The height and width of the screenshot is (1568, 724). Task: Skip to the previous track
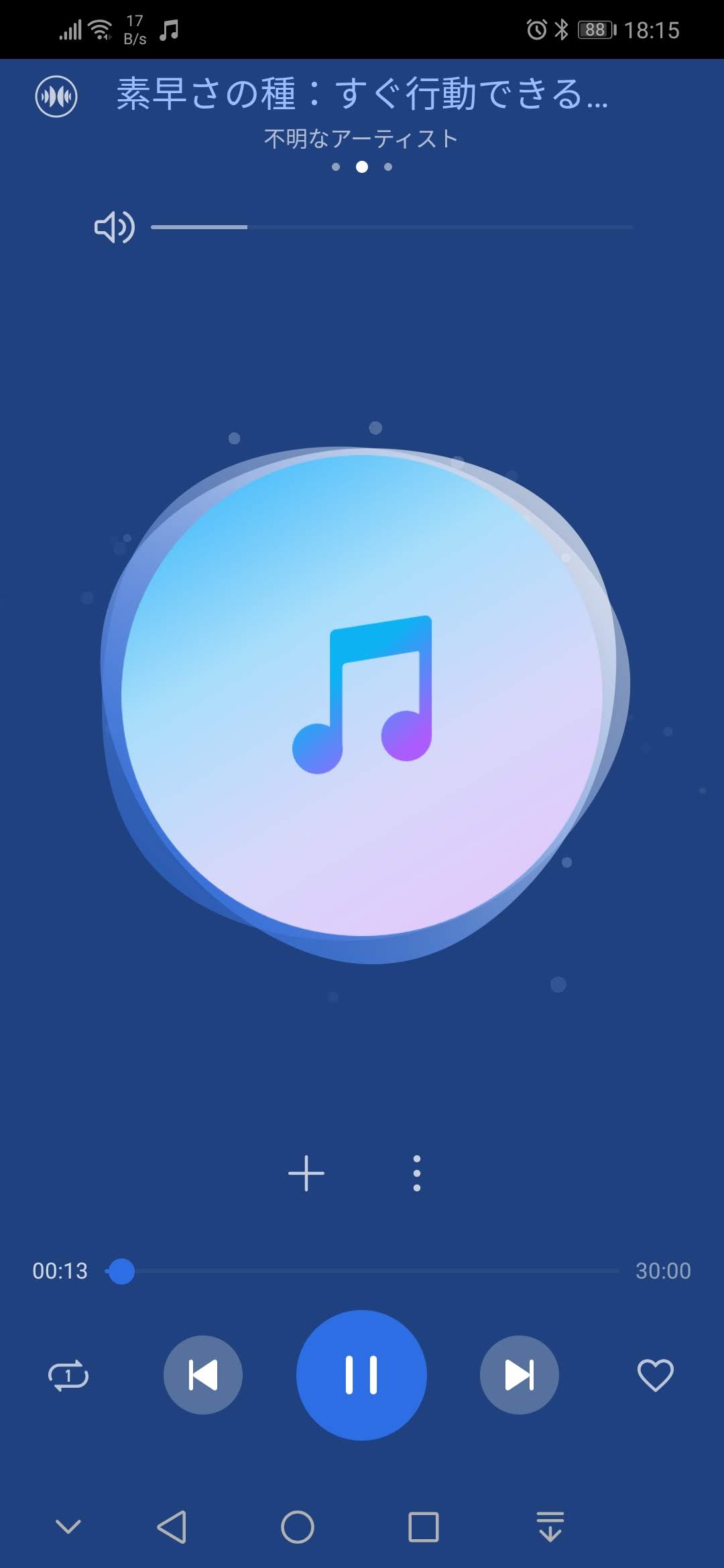point(203,1375)
